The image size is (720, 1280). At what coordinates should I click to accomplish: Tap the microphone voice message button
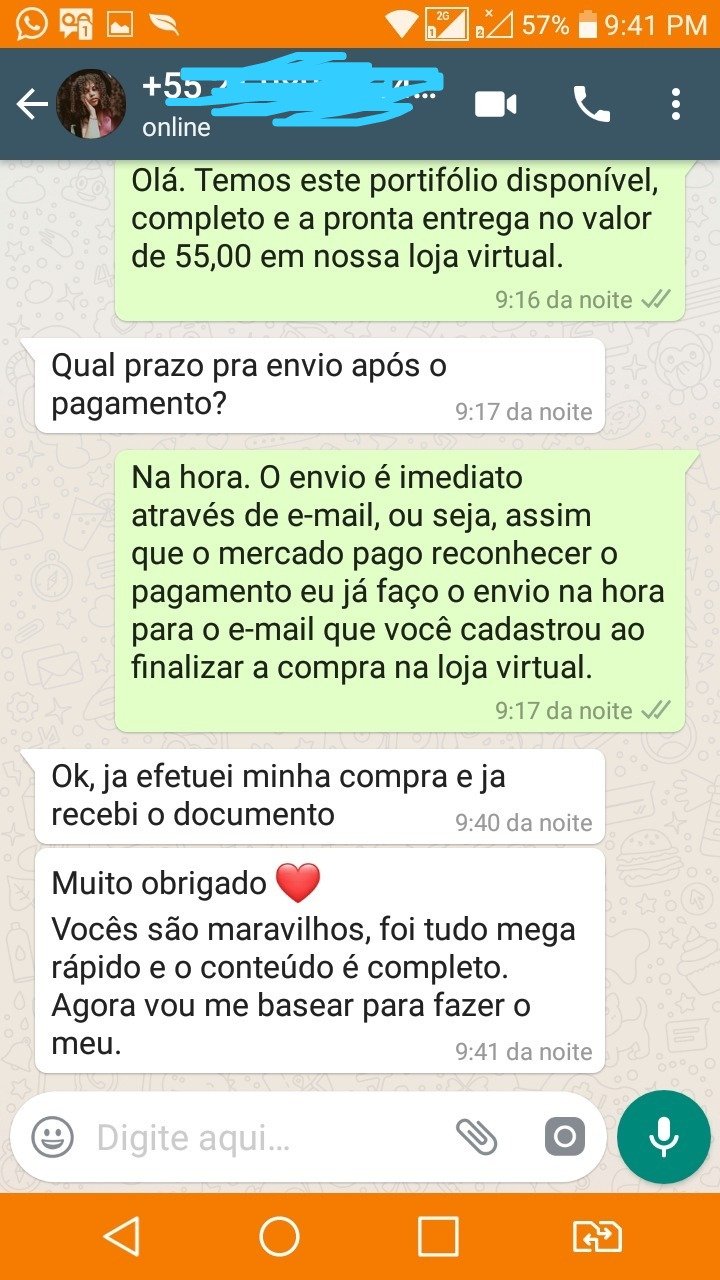(663, 1137)
